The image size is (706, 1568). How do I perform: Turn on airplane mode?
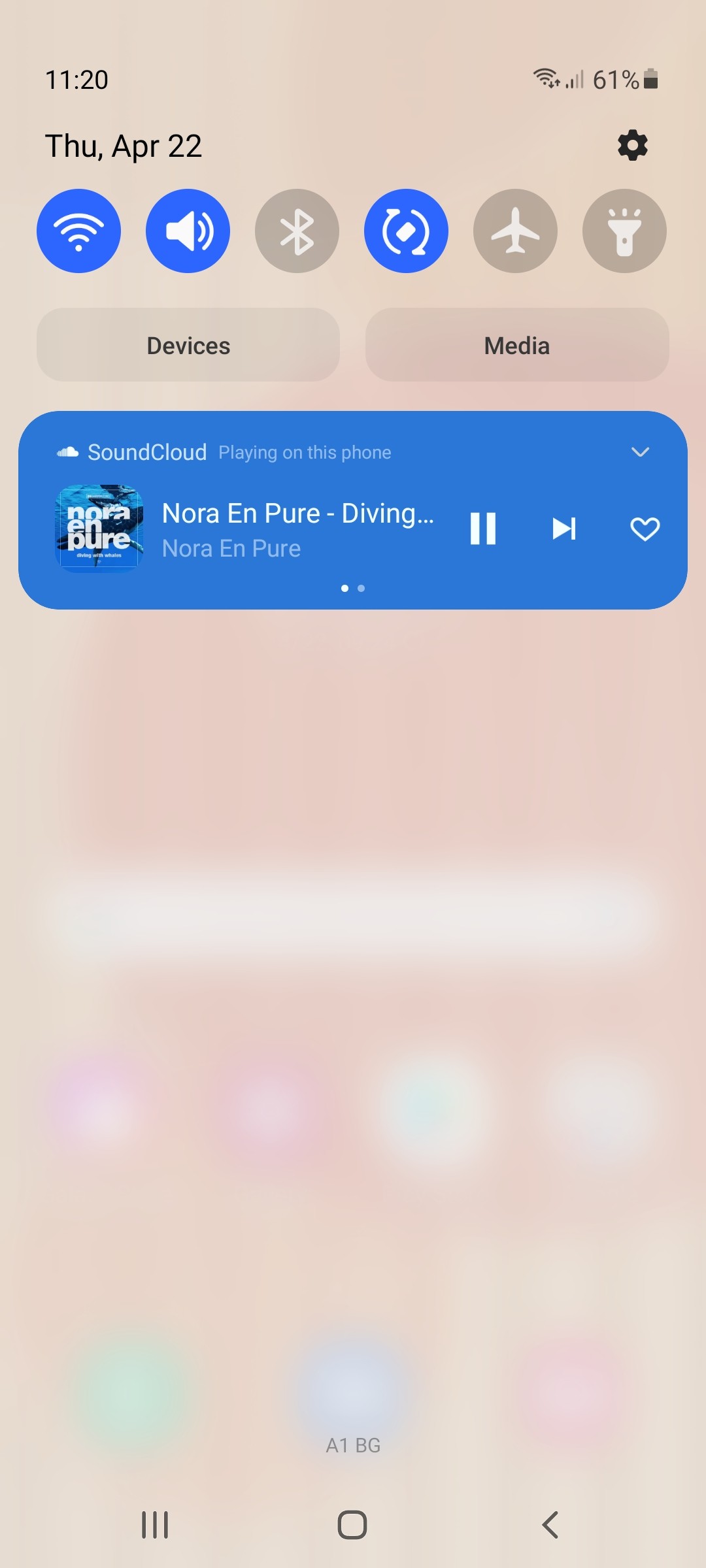515,231
